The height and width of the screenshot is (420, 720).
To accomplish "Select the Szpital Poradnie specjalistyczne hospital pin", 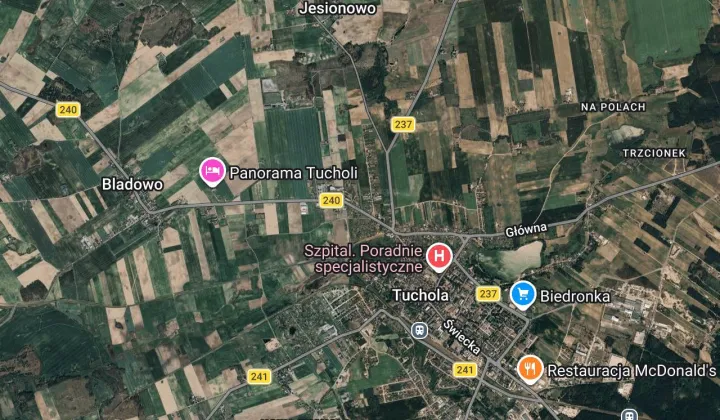I will (x=438, y=257).
